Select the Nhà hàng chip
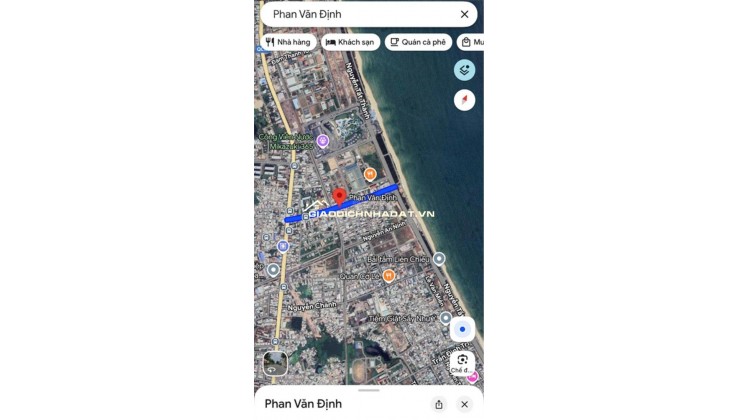 [290, 42]
